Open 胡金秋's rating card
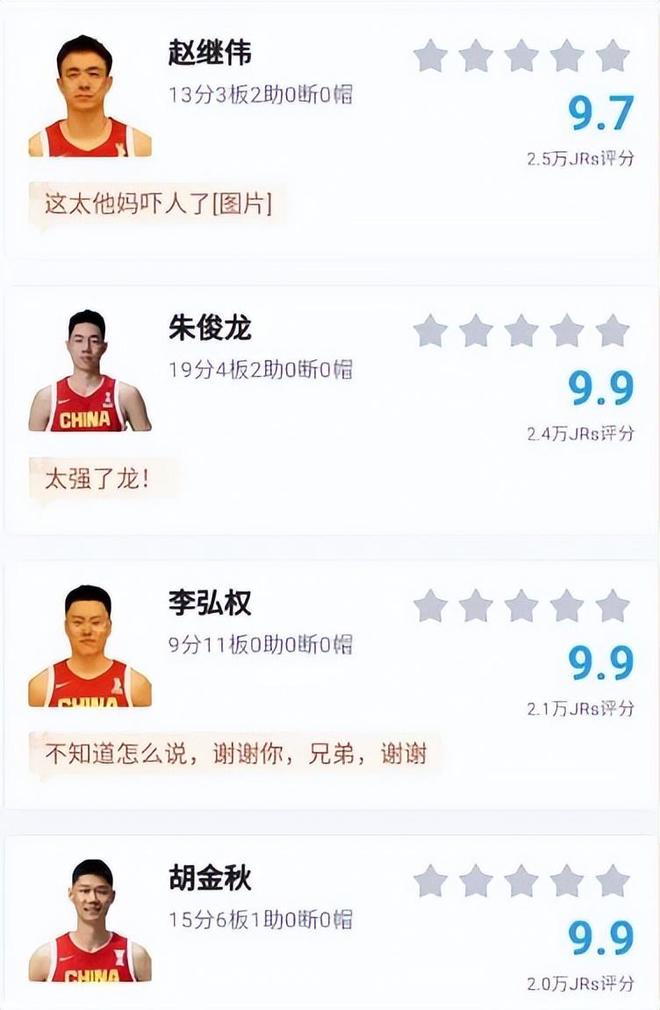Screen dimensions: 660x1010 209,879
